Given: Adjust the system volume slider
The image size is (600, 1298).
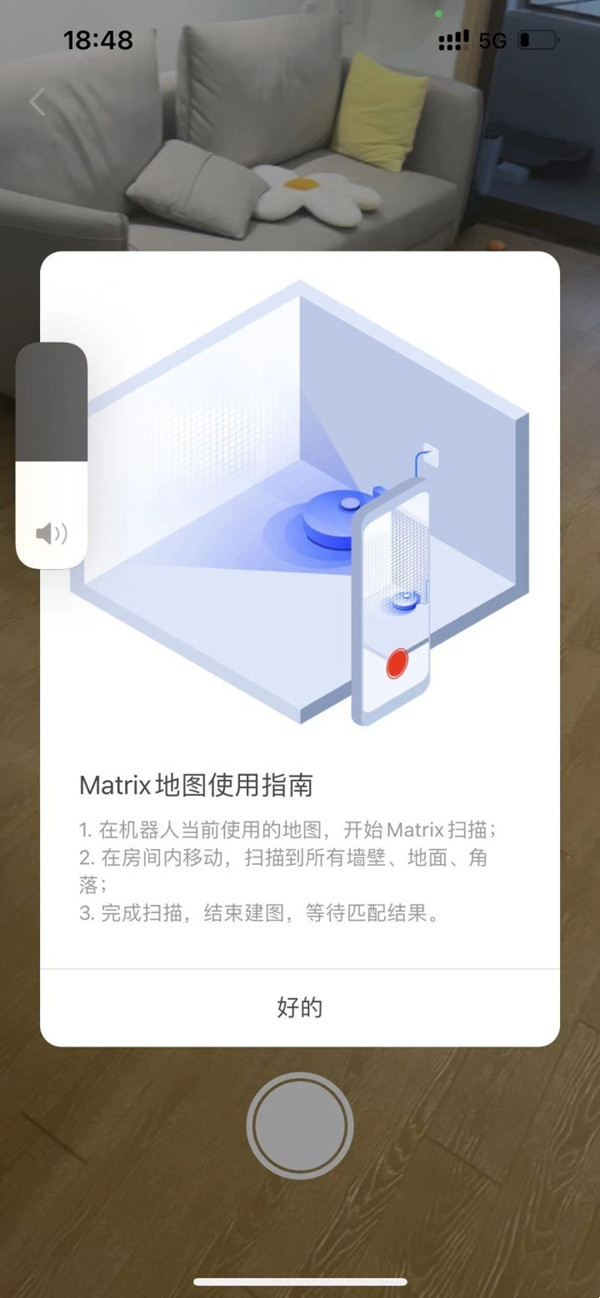Looking at the screenshot, I should click(x=52, y=456).
